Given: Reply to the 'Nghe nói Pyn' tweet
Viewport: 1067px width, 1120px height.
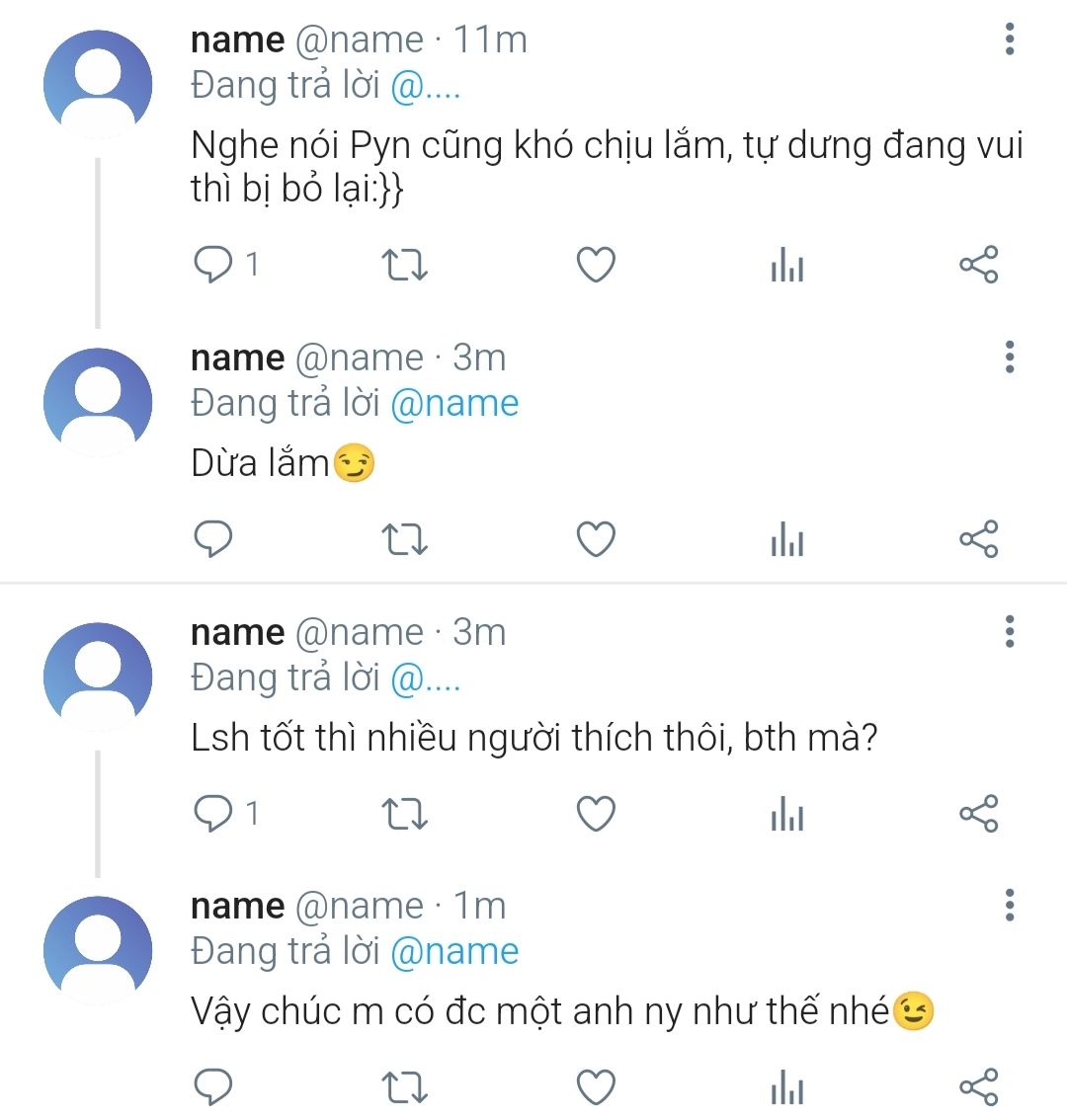Looking at the screenshot, I should pos(212,265).
